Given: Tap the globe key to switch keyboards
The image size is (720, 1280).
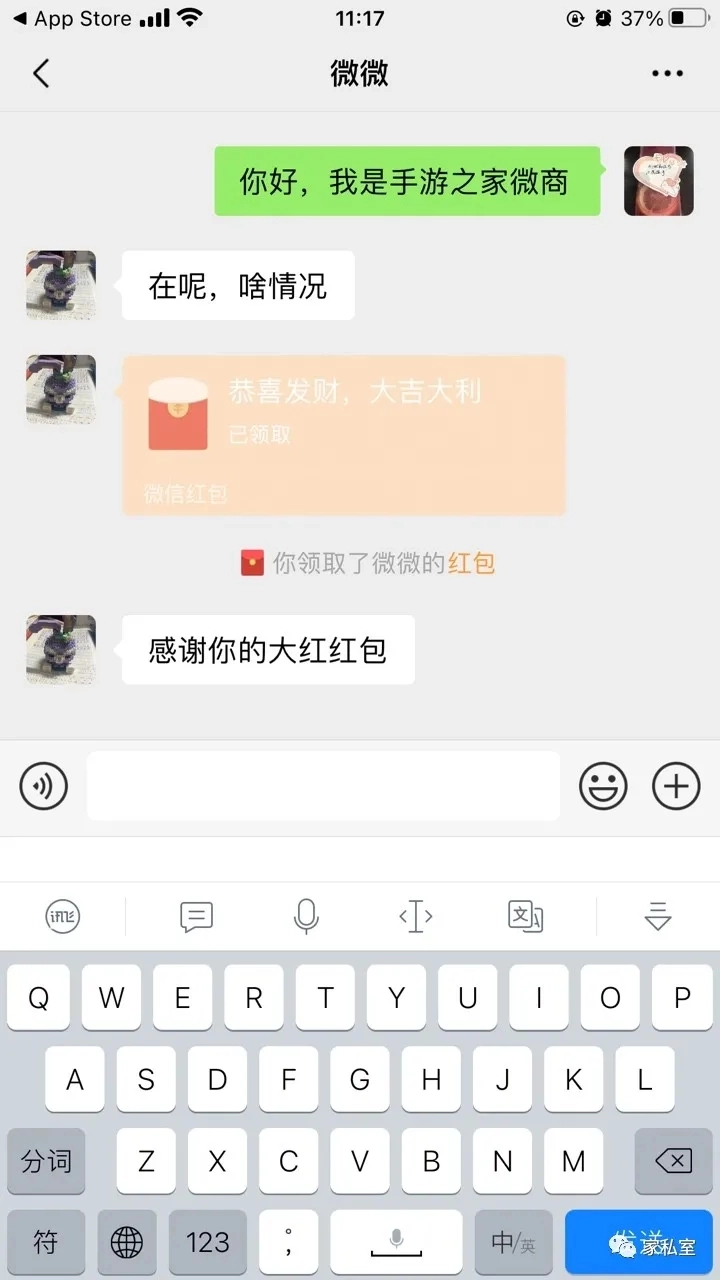Looking at the screenshot, I should (126, 1243).
